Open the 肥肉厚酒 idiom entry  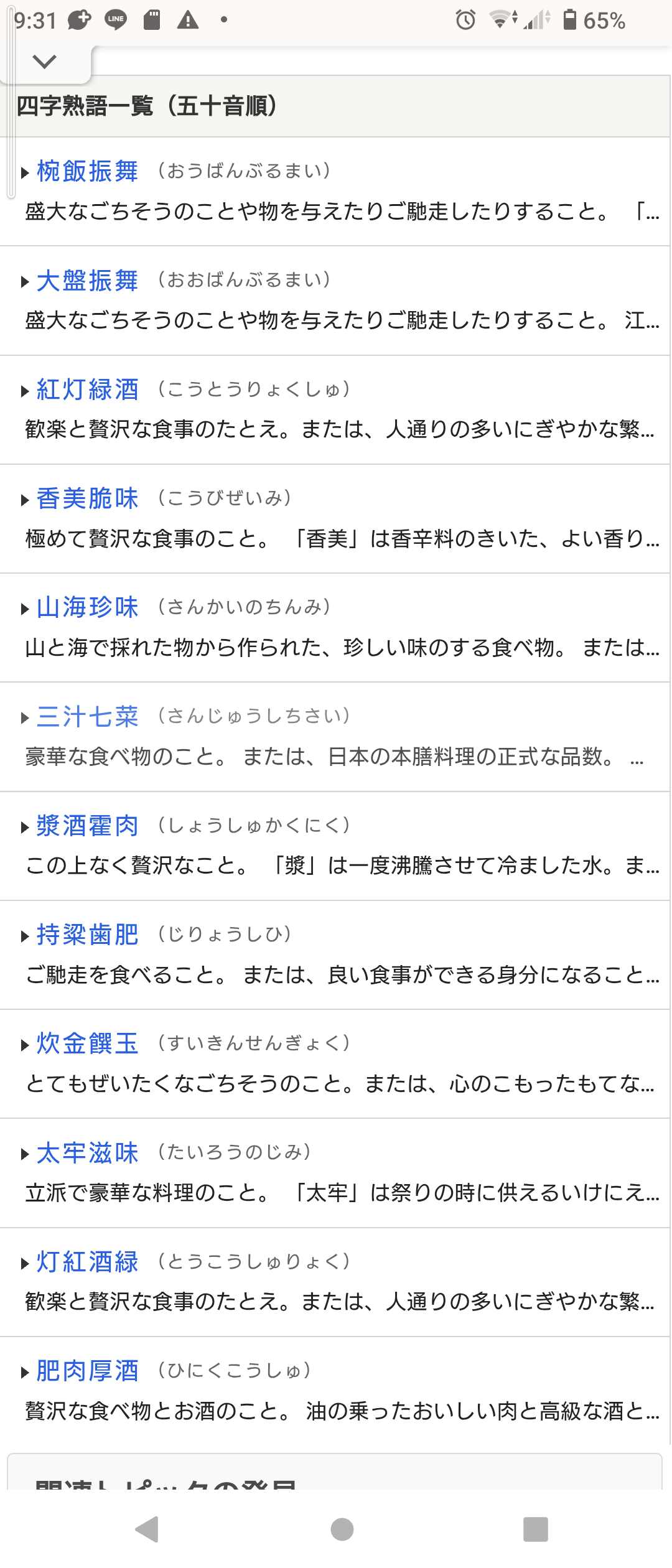pyautogui.click(x=87, y=1371)
